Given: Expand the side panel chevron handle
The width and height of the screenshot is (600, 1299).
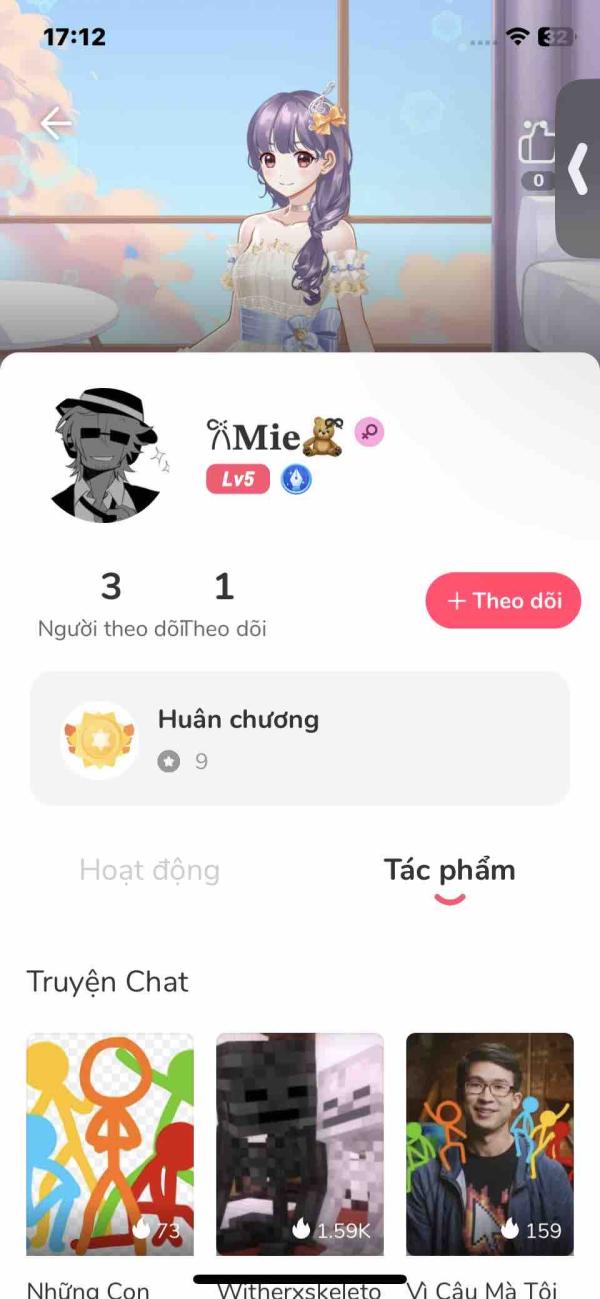Looking at the screenshot, I should [578, 168].
